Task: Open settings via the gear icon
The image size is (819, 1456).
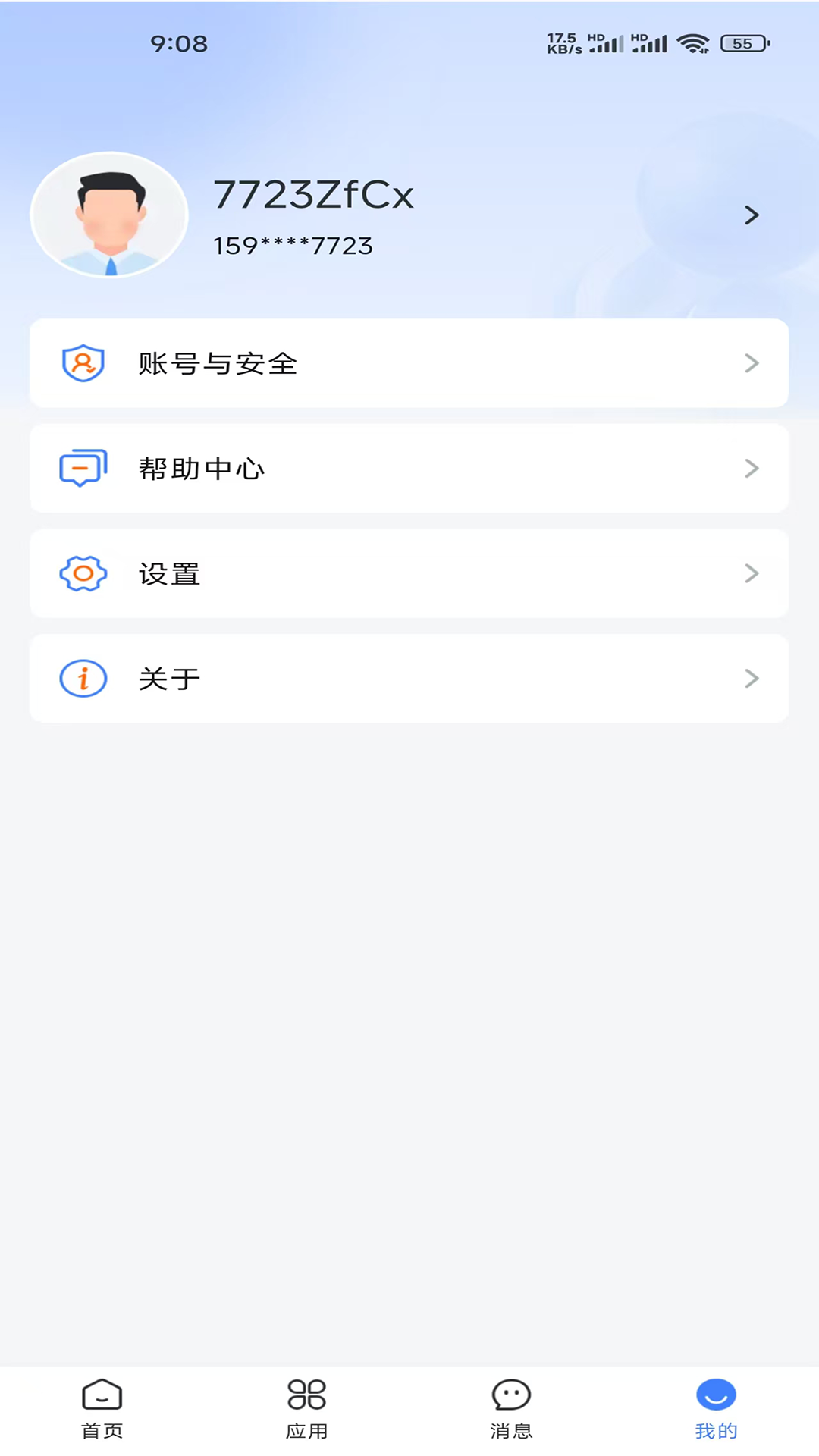Action: [82, 573]
